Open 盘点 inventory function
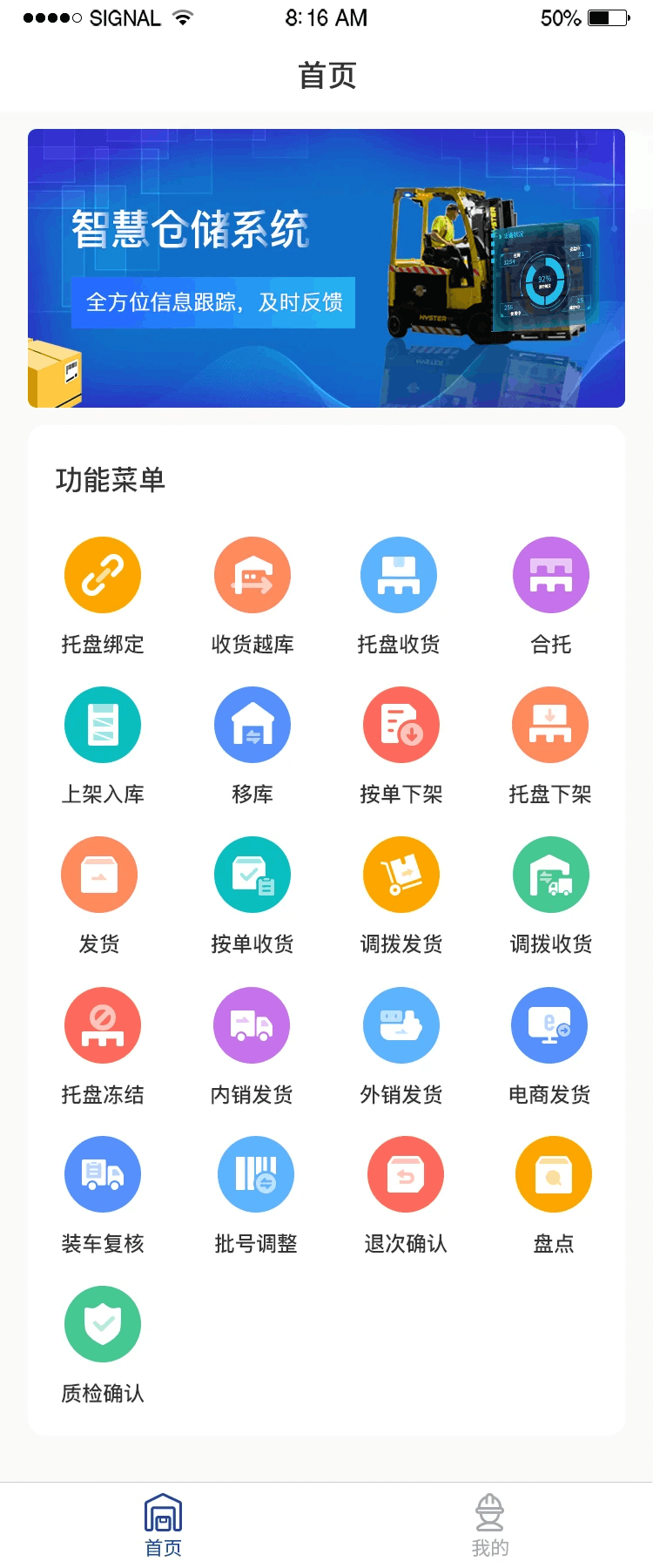The image size is (653, 1568). [554, 1175]
